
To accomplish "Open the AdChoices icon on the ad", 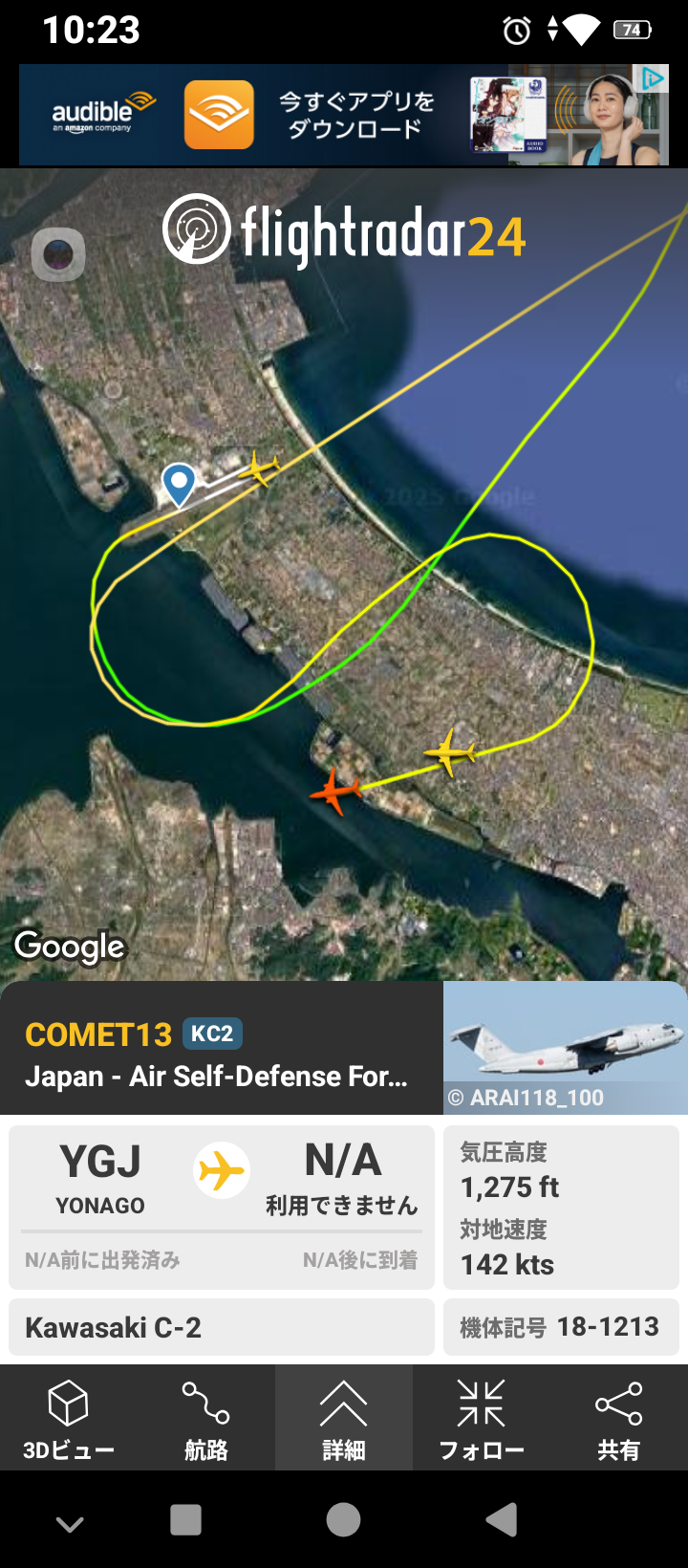I will tap(653, 78).
